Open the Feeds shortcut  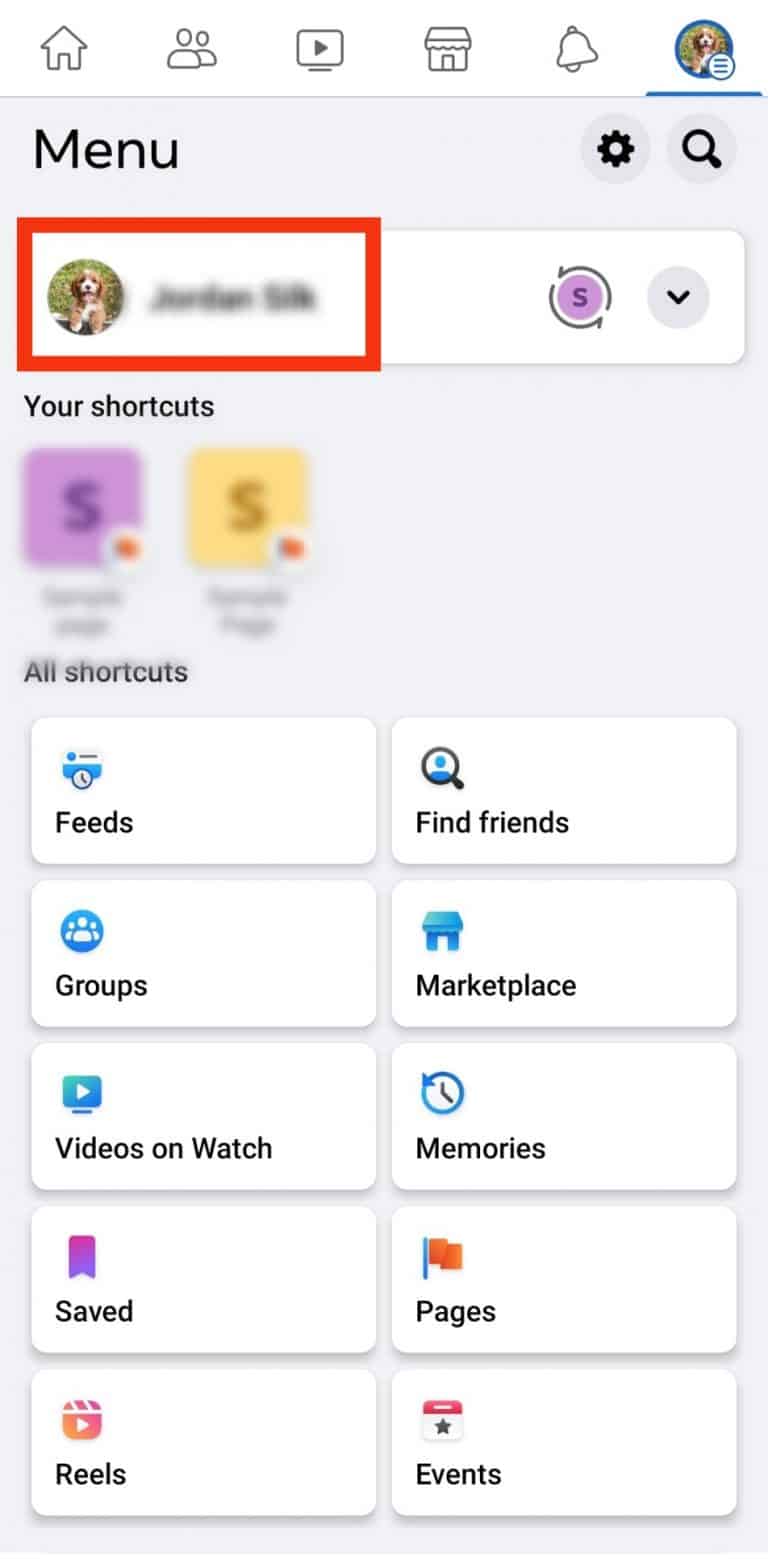click(203, 790)
